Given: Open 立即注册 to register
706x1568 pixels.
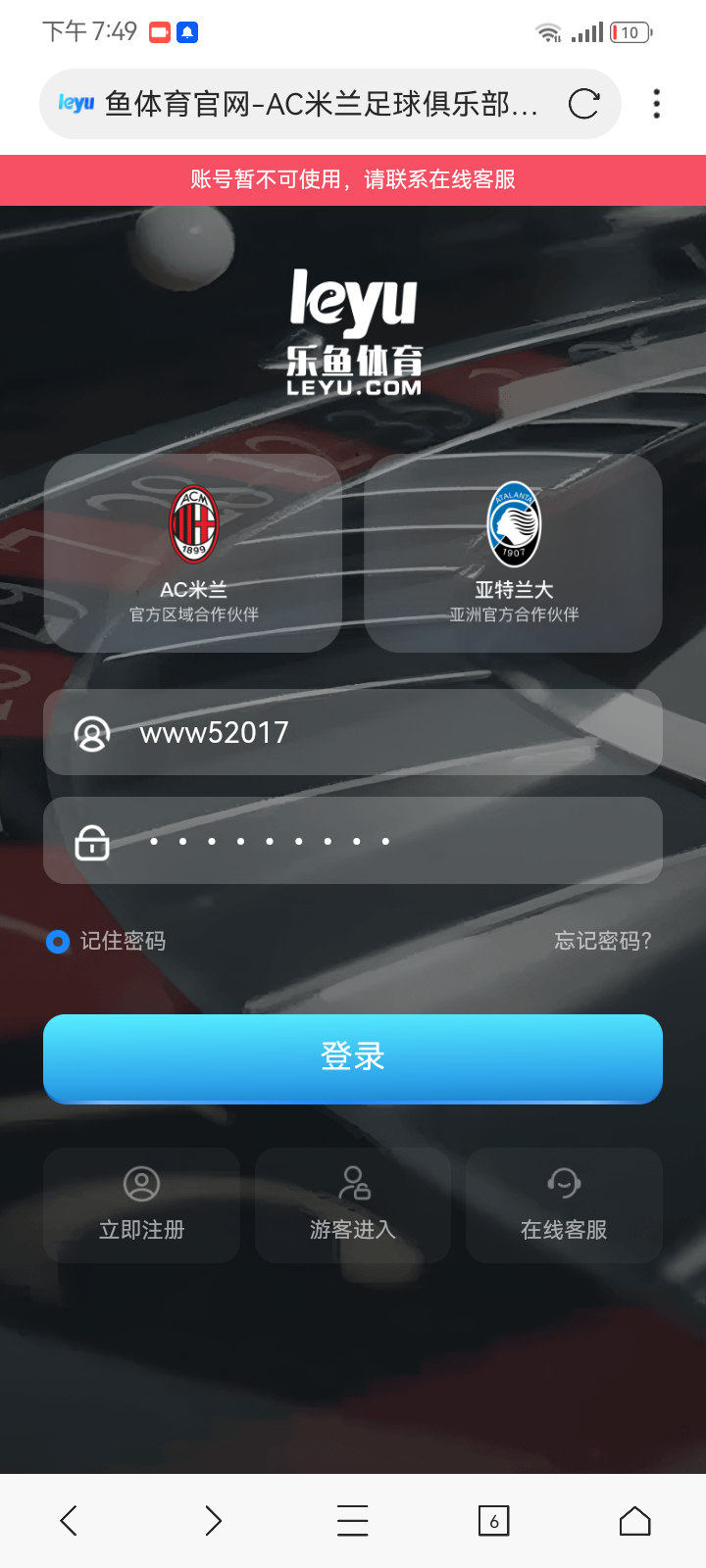Looking at the screenshot, I should point(142,1205).
